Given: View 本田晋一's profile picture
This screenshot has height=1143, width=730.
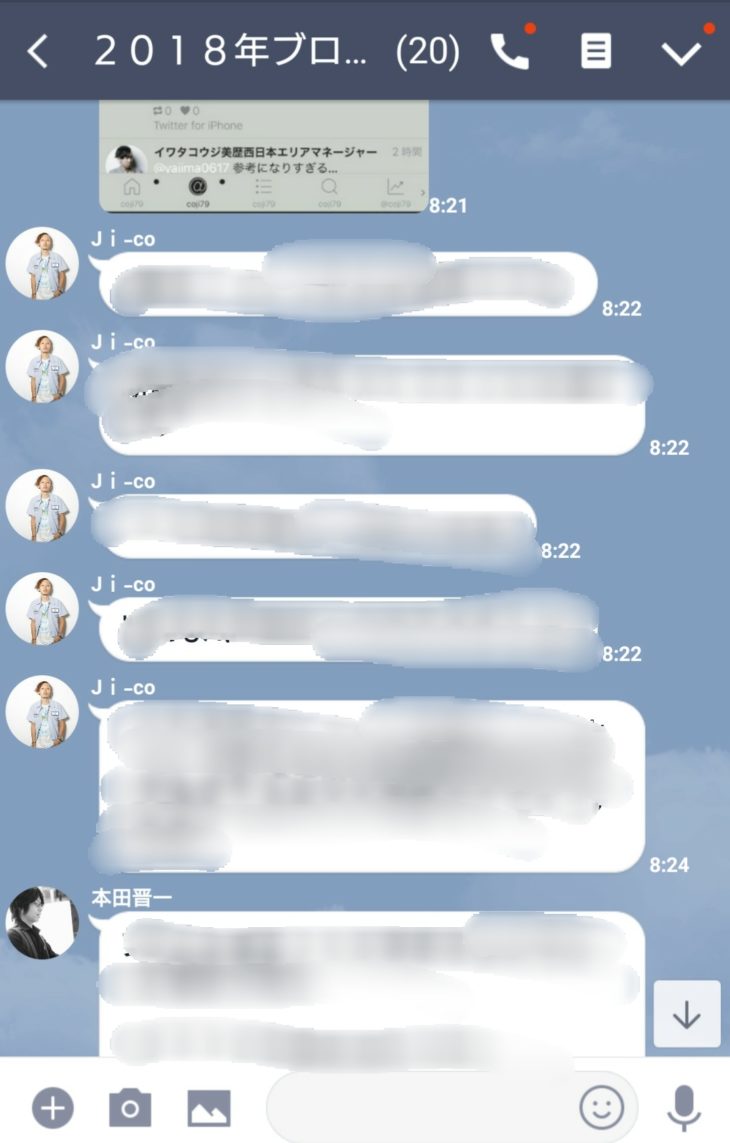Looking at the screenshot, I should pos(42,922).
